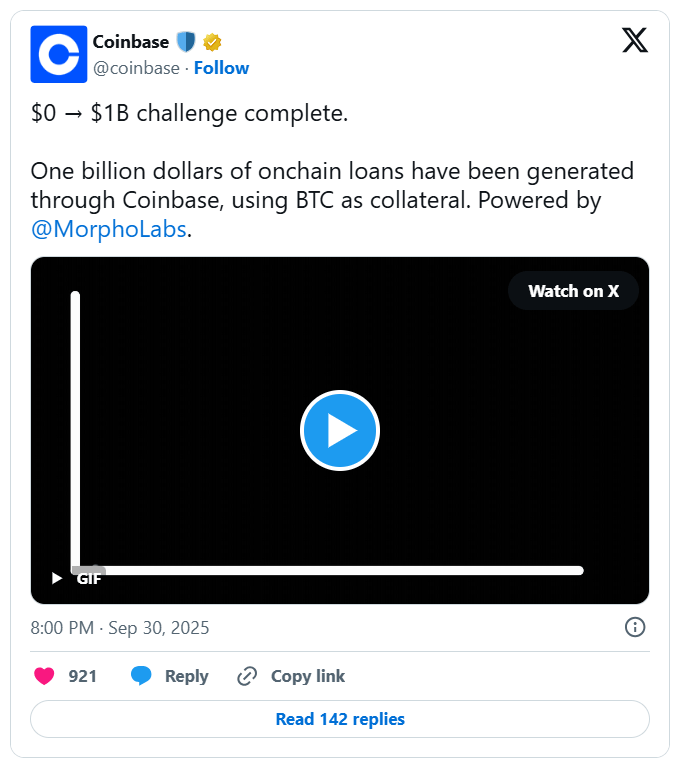Open the Coinbase profile avatar
Viewport: 682px width, 769px height.
coord(59,54)
